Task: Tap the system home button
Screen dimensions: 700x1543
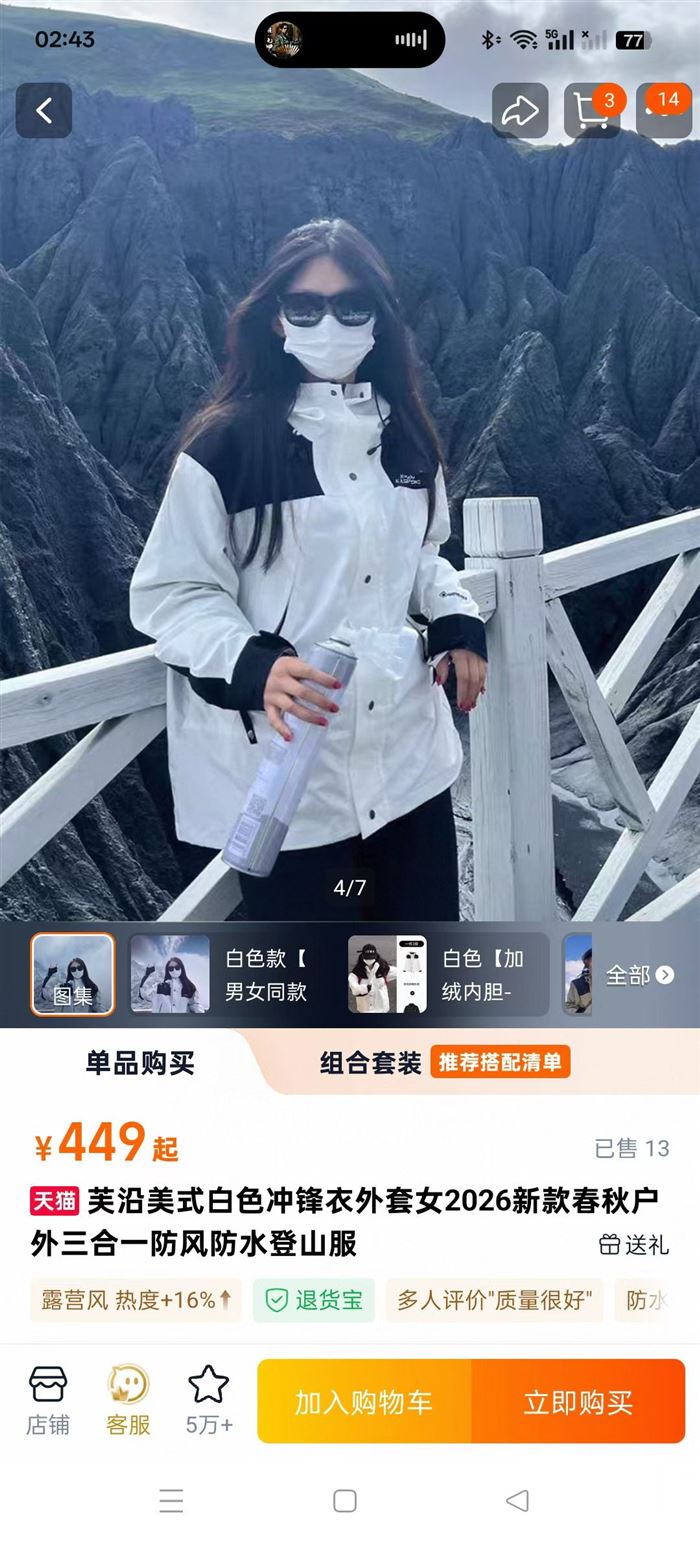Action: point(345,1500)
